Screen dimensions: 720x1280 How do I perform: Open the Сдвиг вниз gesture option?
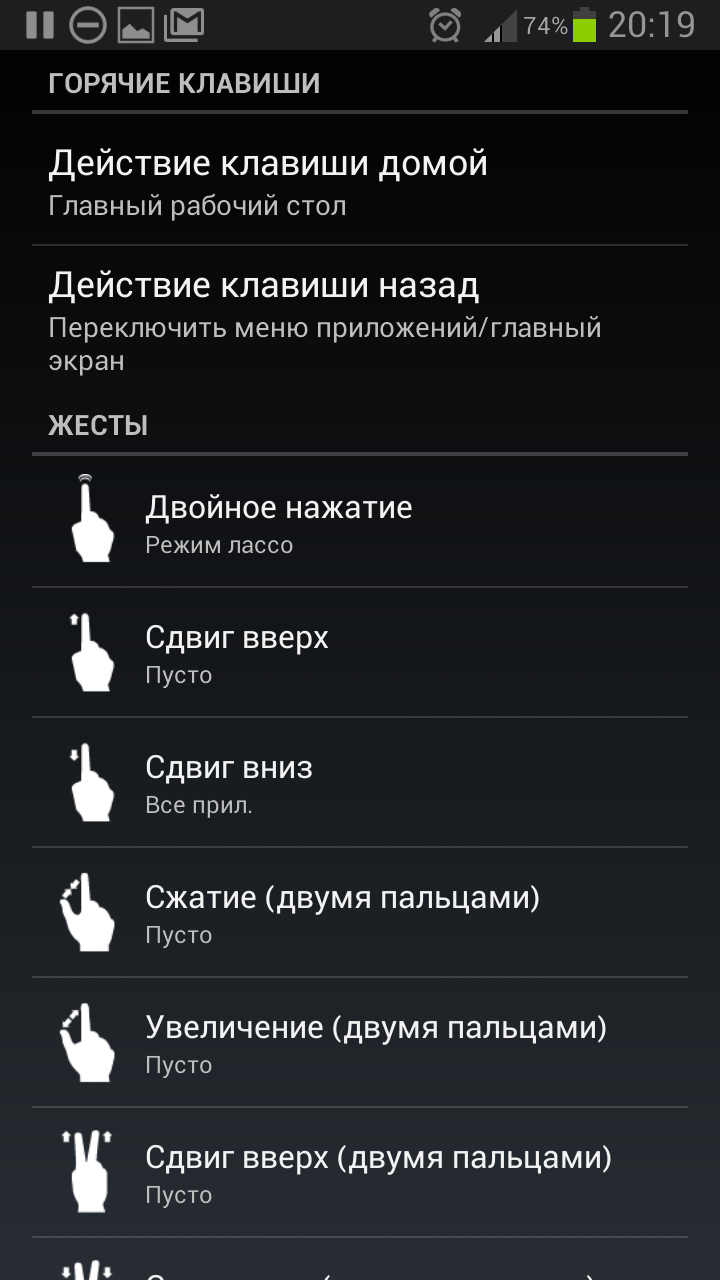pyautogui.click(x=360, y=782)
